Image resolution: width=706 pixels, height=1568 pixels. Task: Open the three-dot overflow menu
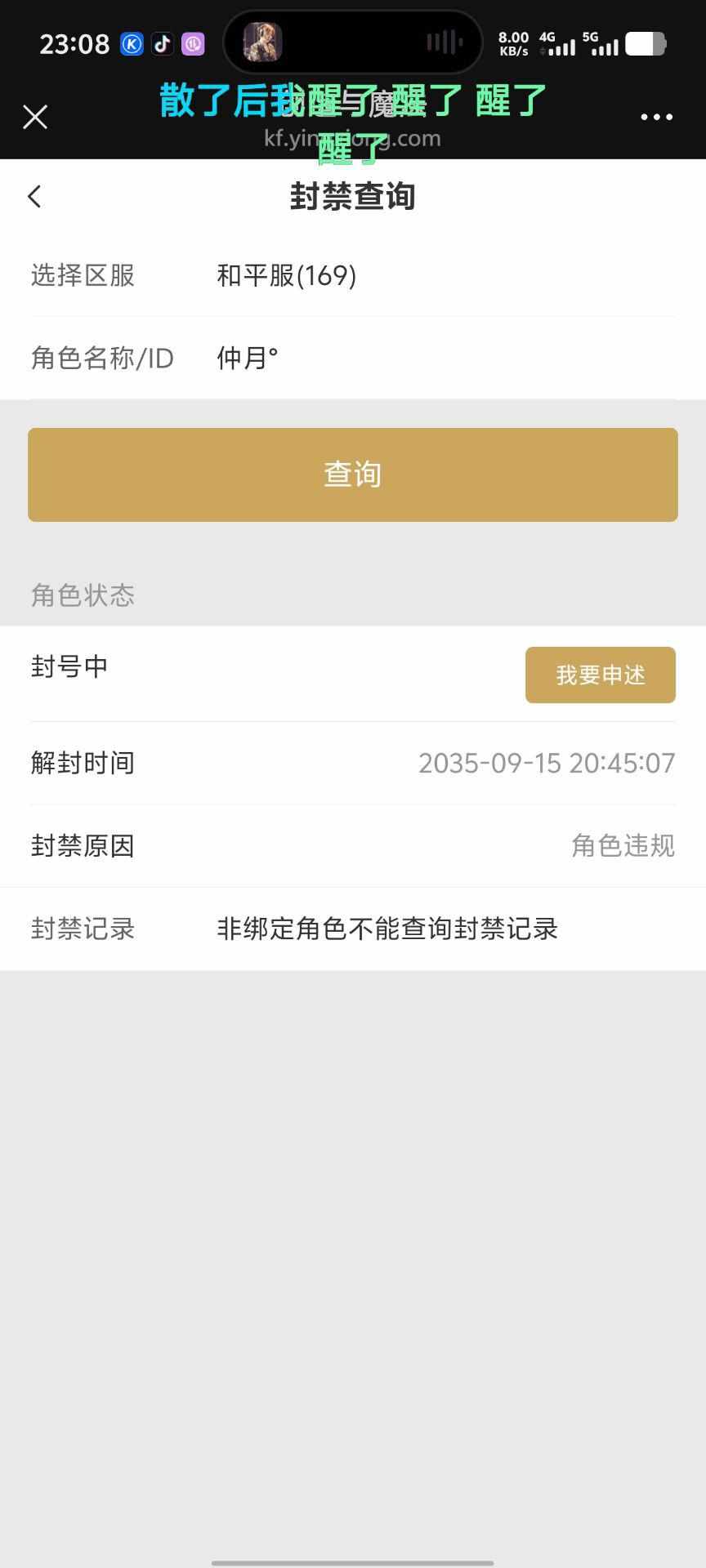pos(656,117)
